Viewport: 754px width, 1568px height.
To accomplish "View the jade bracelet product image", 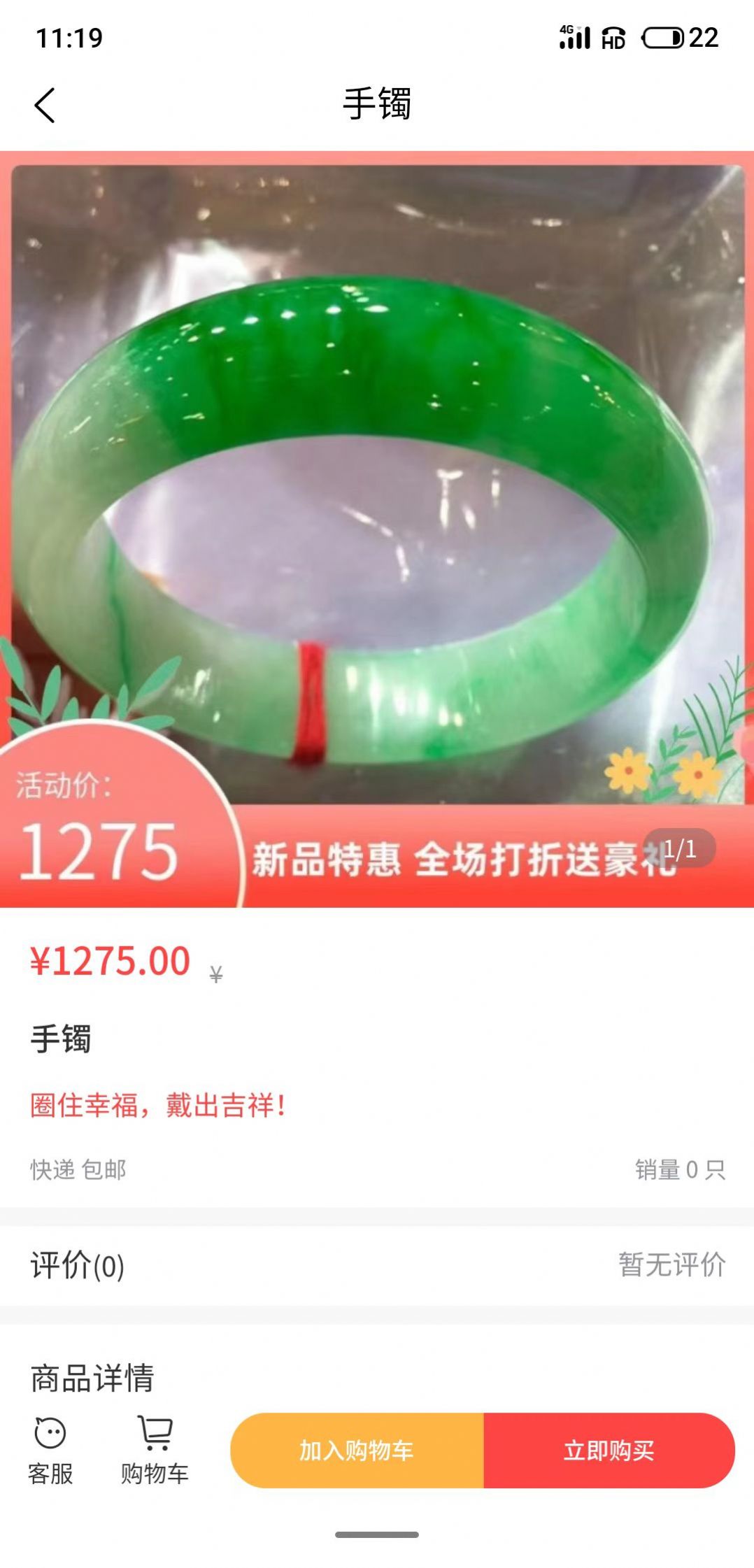I will [377, 529].
